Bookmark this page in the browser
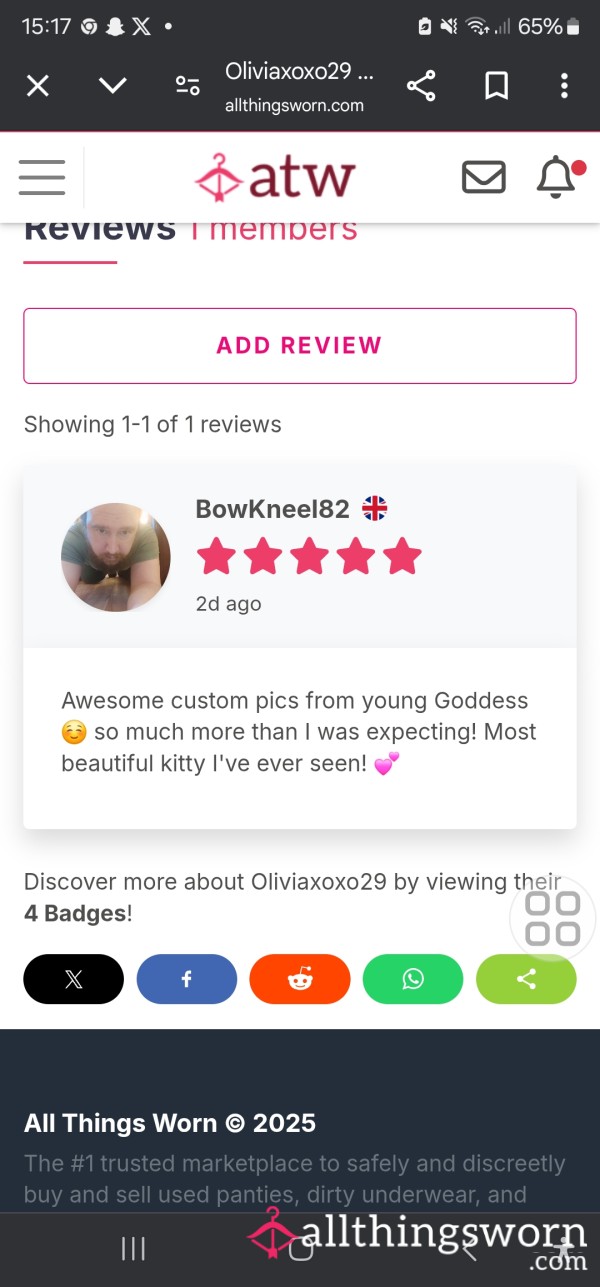600x1287 pixels. tap(496, 86)
